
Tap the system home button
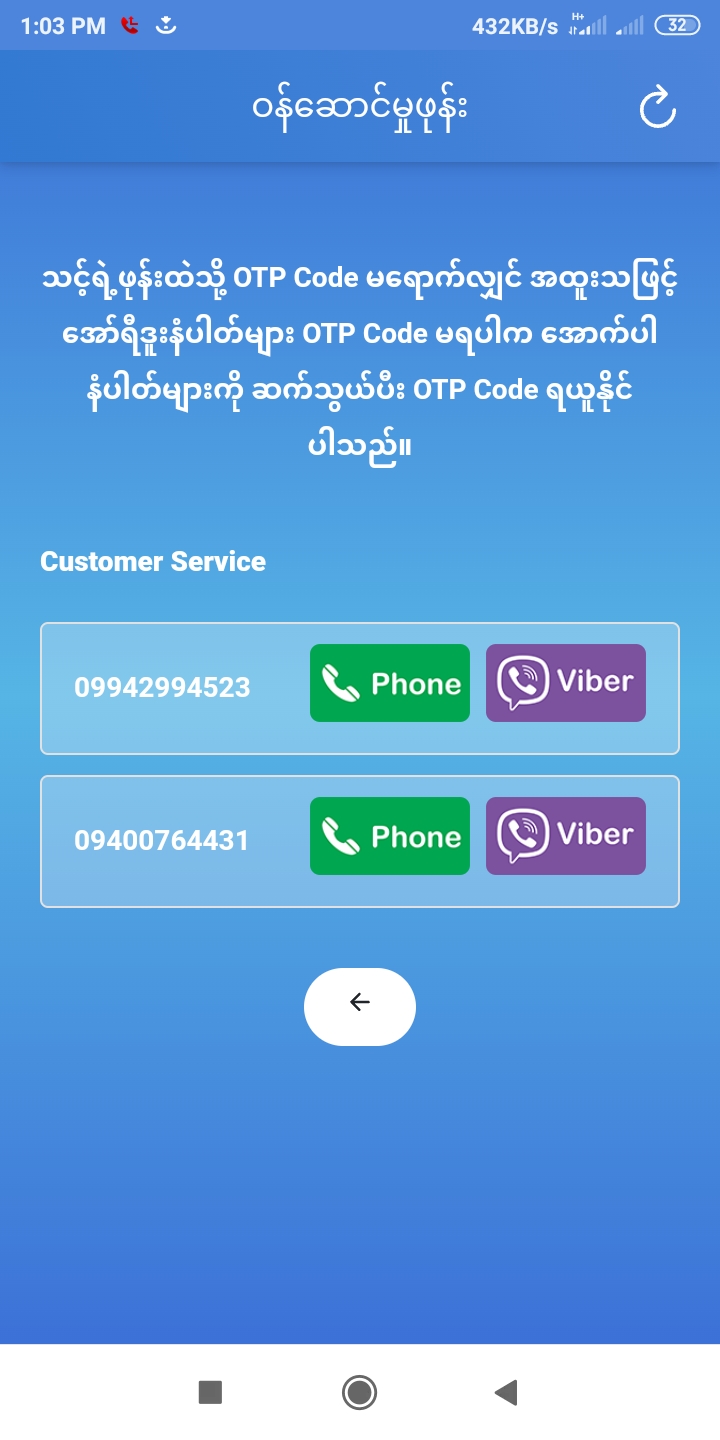point(359,1392)
